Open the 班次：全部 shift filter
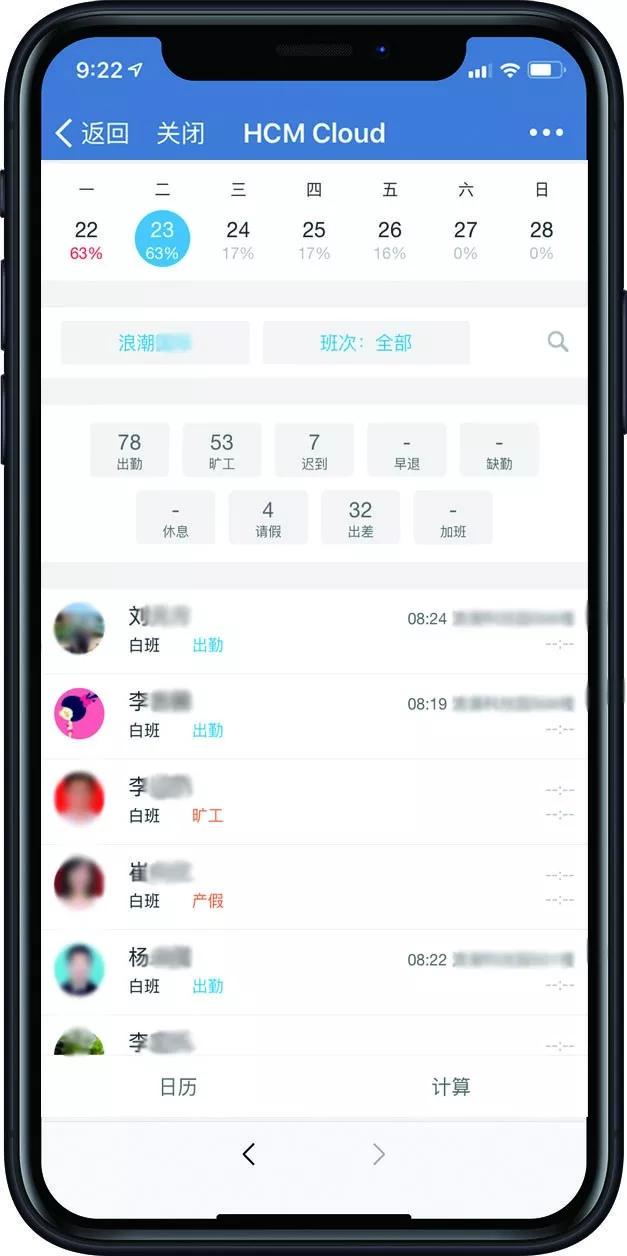This screenshot has width=627, height=1256. pos(366,343)
